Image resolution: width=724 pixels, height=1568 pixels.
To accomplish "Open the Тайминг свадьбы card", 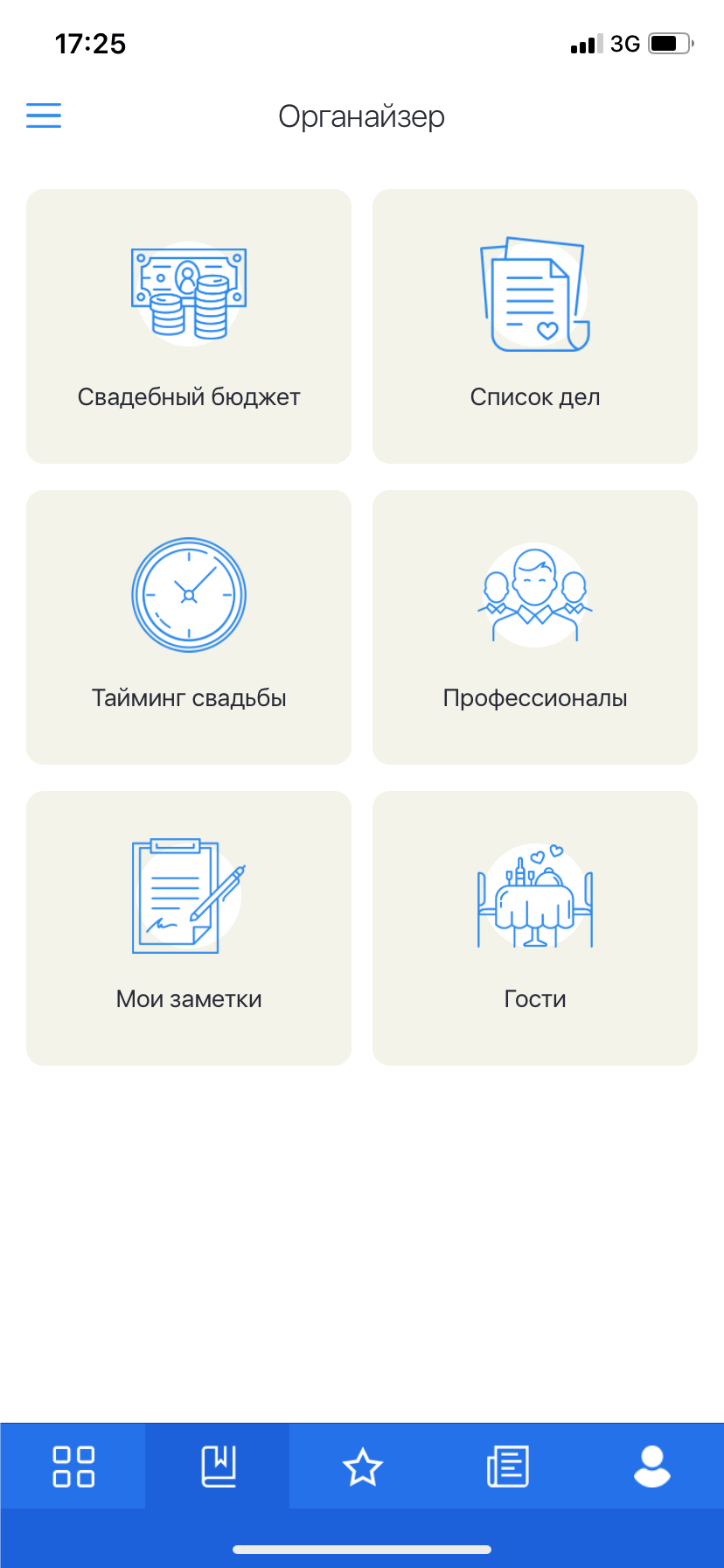I will click(x=189, y=627).
